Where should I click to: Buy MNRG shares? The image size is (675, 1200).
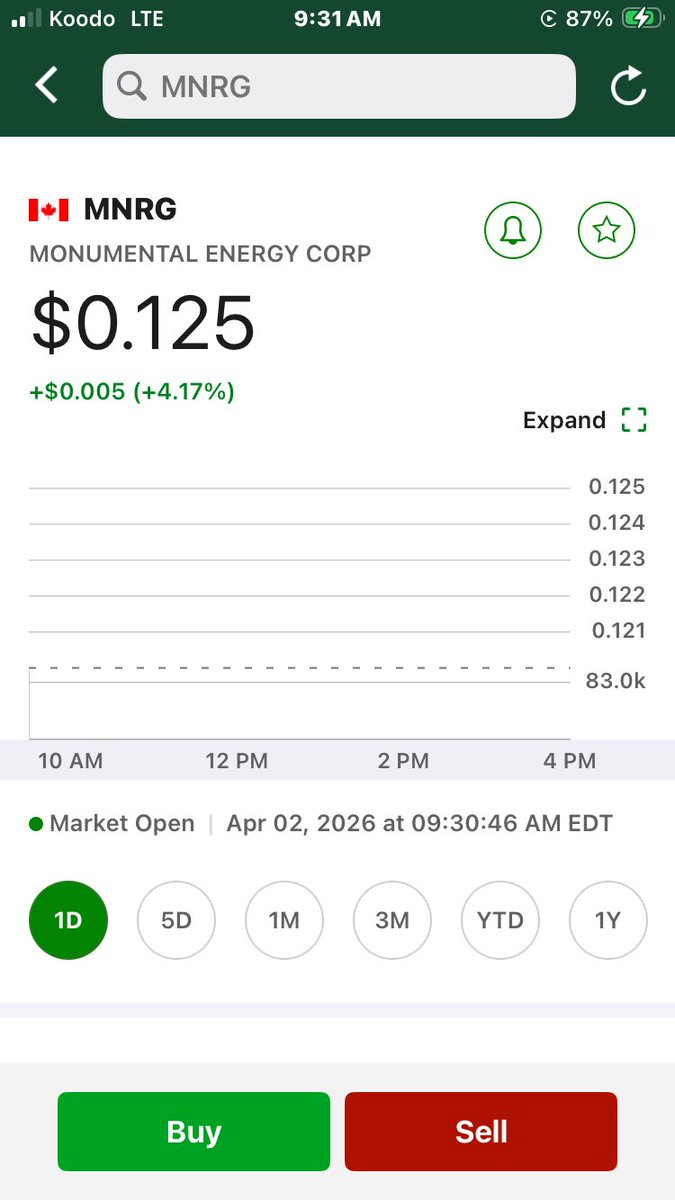193,1131
